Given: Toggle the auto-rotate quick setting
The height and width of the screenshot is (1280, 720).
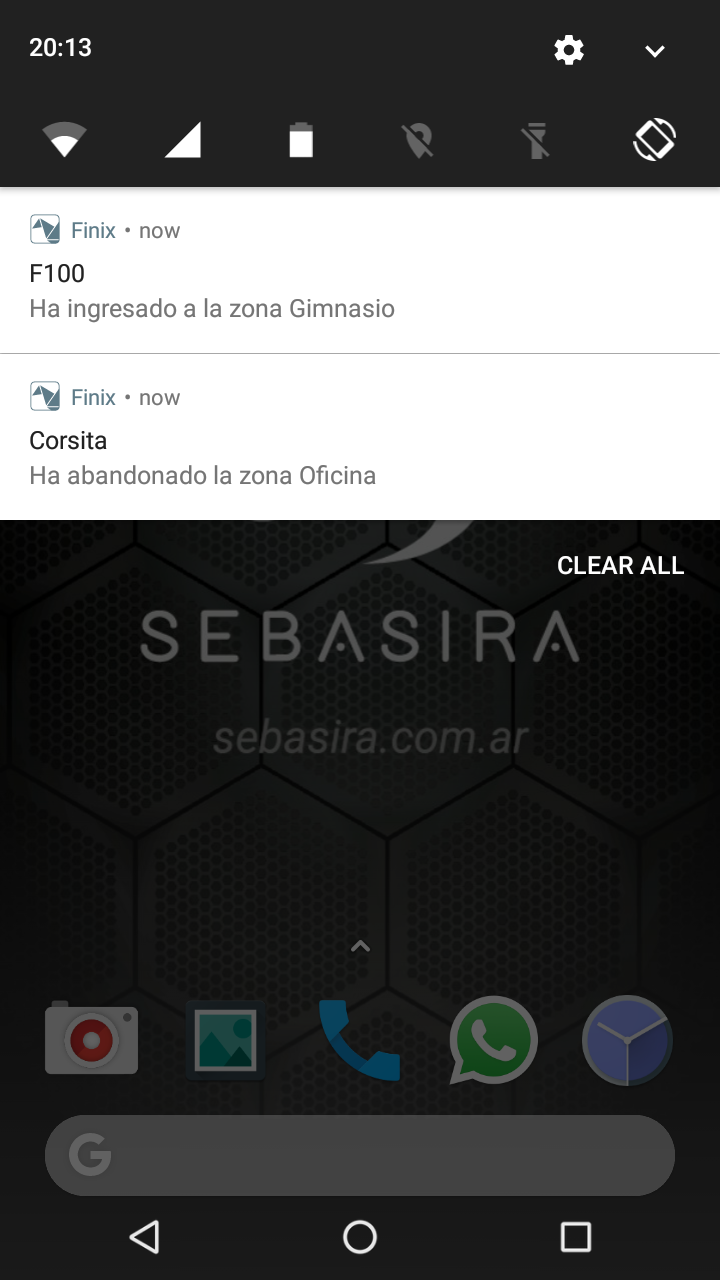Looking at the screenshot, I should [x=655, y=140].
